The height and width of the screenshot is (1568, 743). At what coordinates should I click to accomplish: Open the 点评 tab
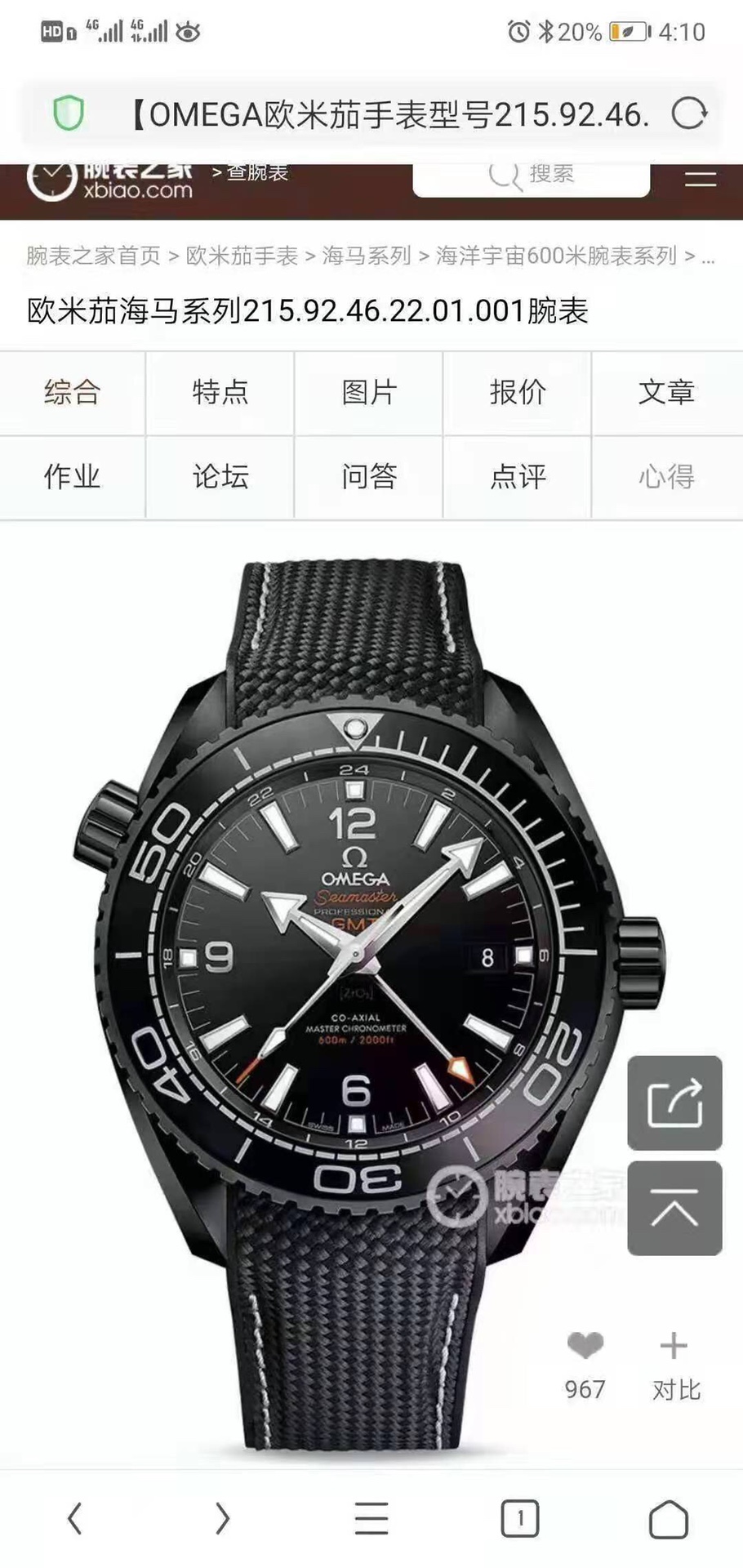pyautogui.click(x=518, y=477)
